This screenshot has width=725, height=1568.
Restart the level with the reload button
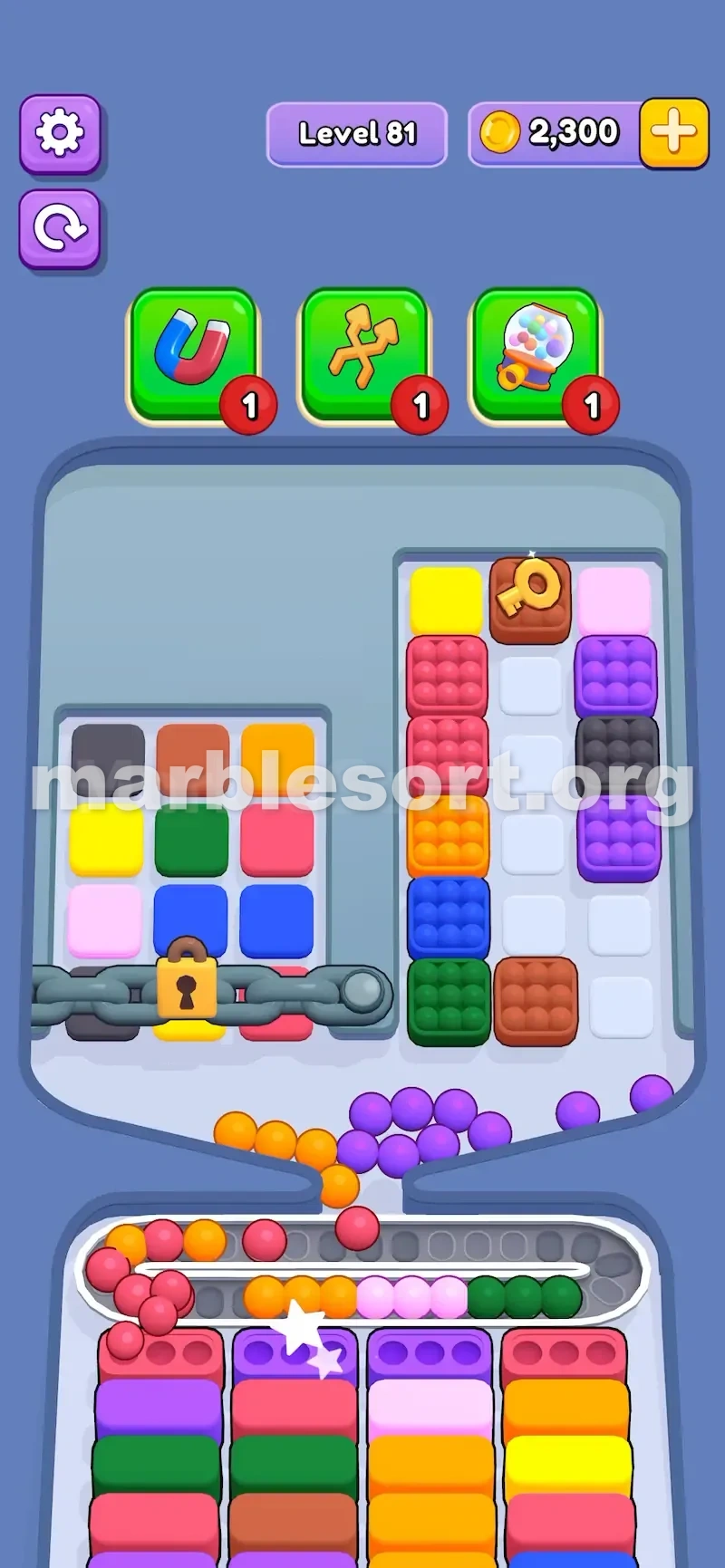tap(60, 229)
